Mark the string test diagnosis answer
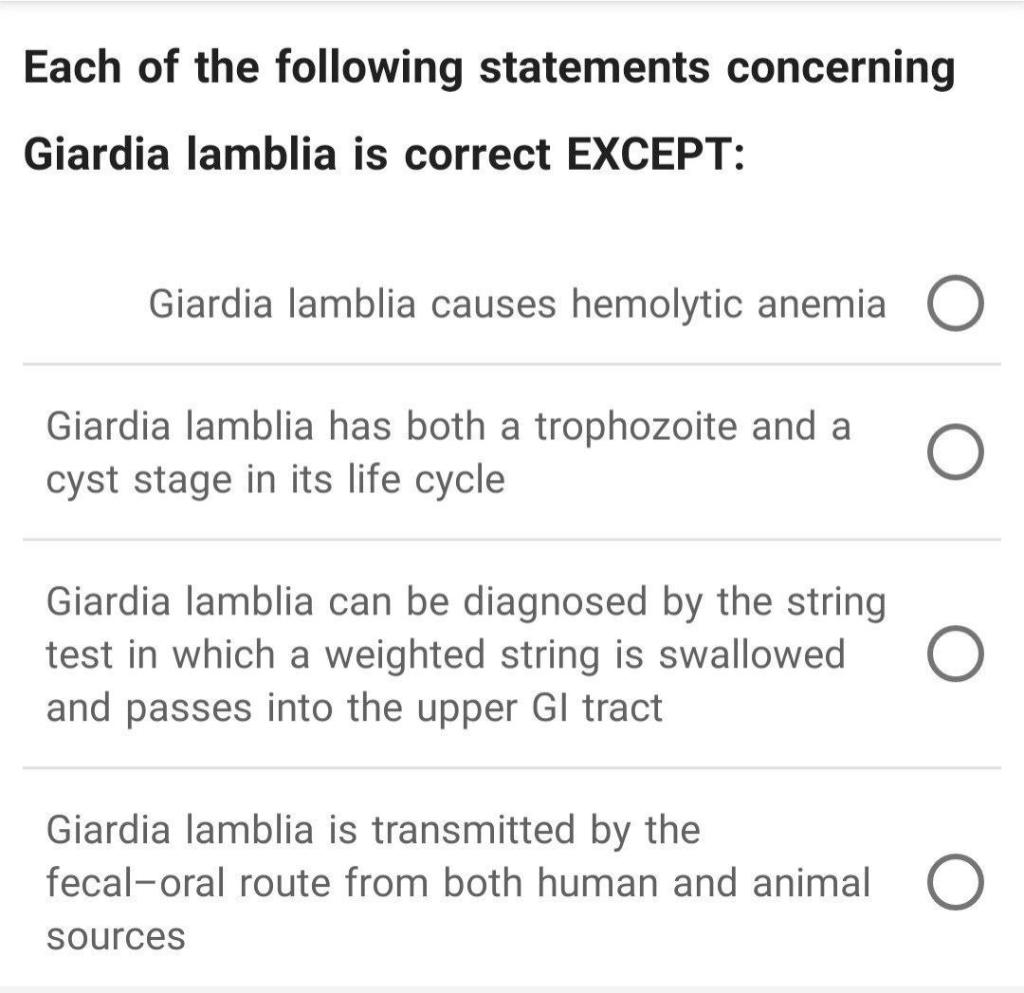The width and height of the screenshot is (1024, 993). [956, 655]
